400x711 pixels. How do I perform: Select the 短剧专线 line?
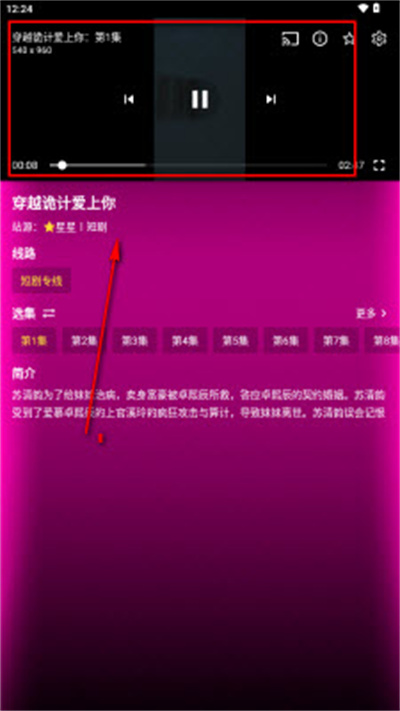pos(41,281)
